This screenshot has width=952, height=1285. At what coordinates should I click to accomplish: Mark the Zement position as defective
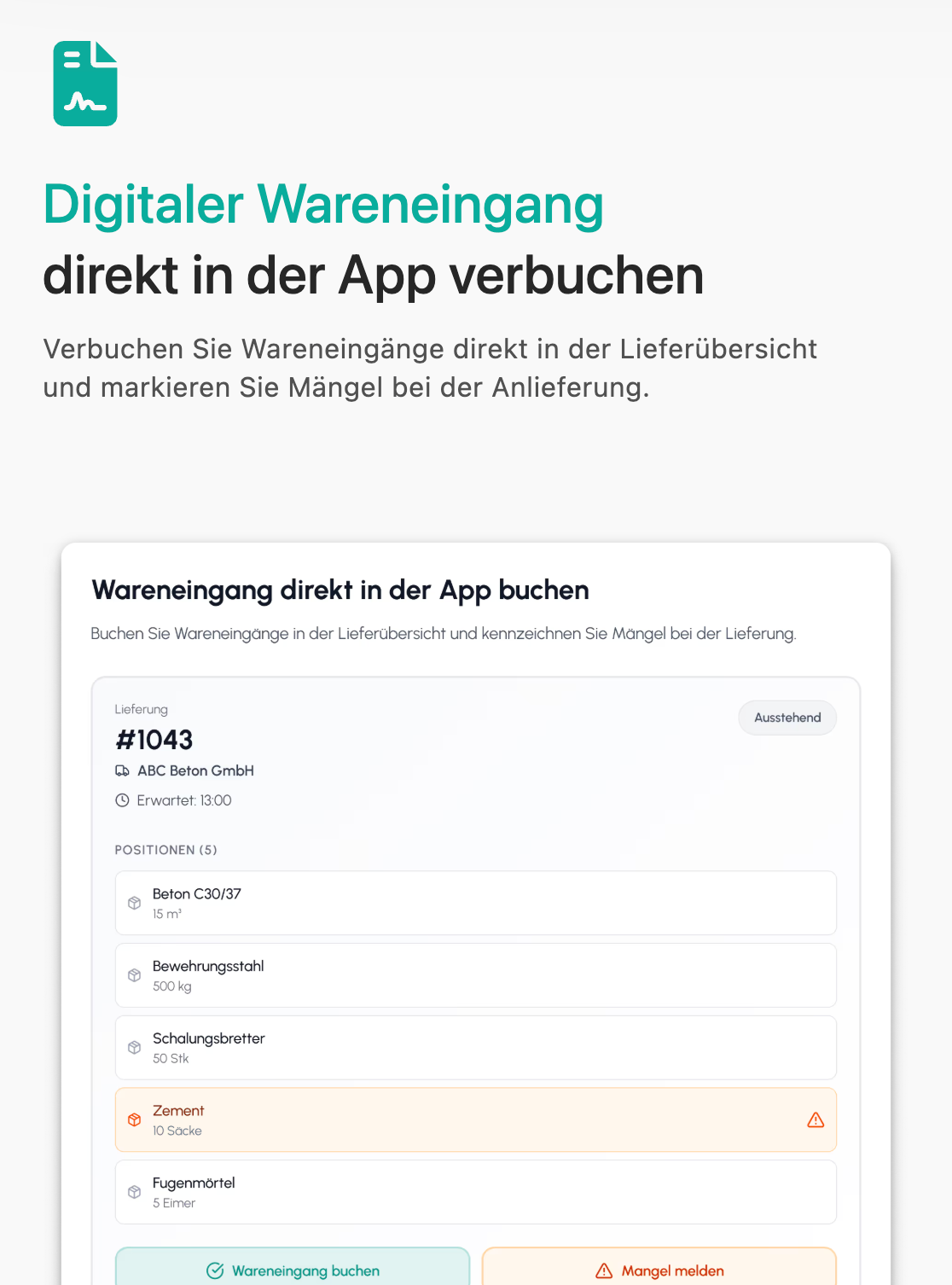pos(476,1119)
